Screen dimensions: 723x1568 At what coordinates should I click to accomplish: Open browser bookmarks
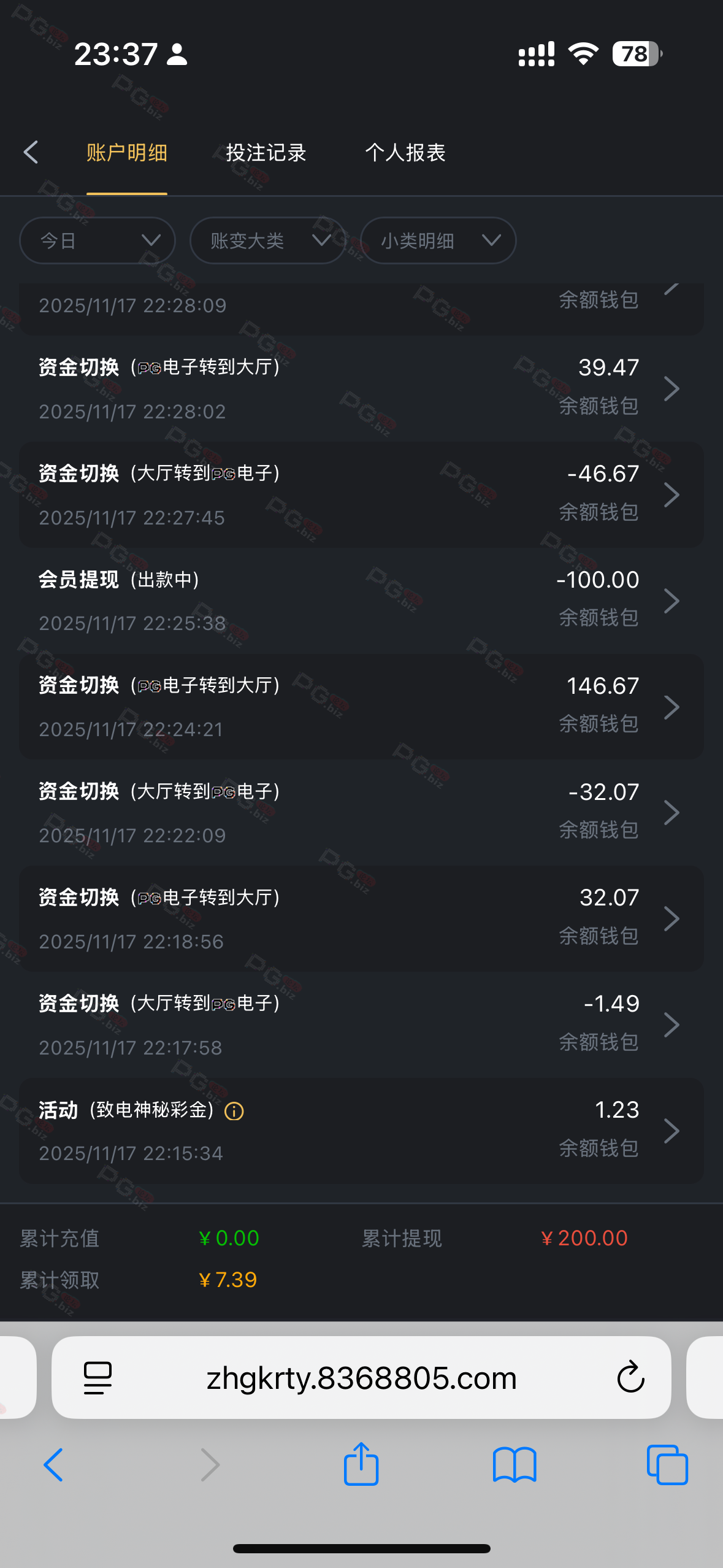[514, 1465]
